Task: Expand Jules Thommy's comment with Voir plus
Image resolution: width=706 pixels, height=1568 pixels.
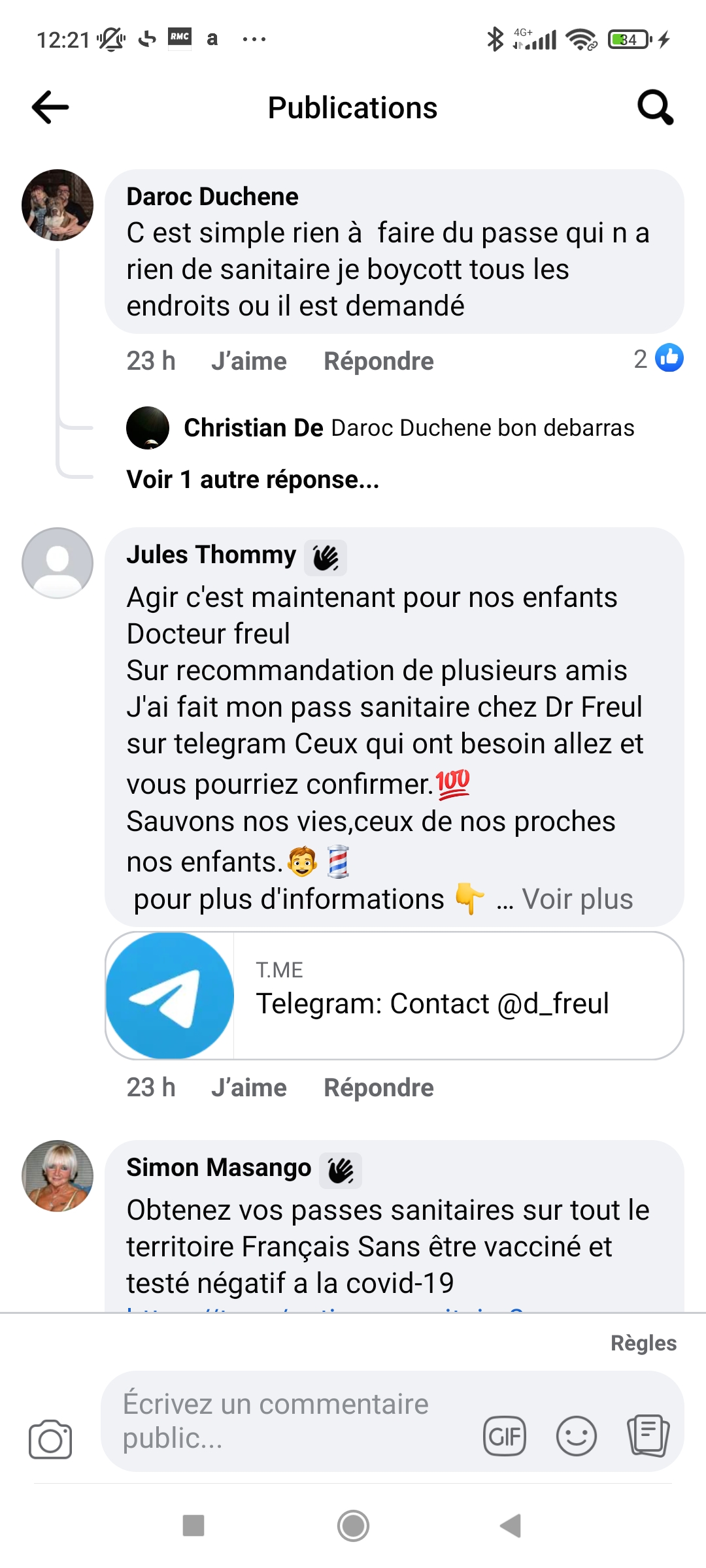Action: (577, 900)
